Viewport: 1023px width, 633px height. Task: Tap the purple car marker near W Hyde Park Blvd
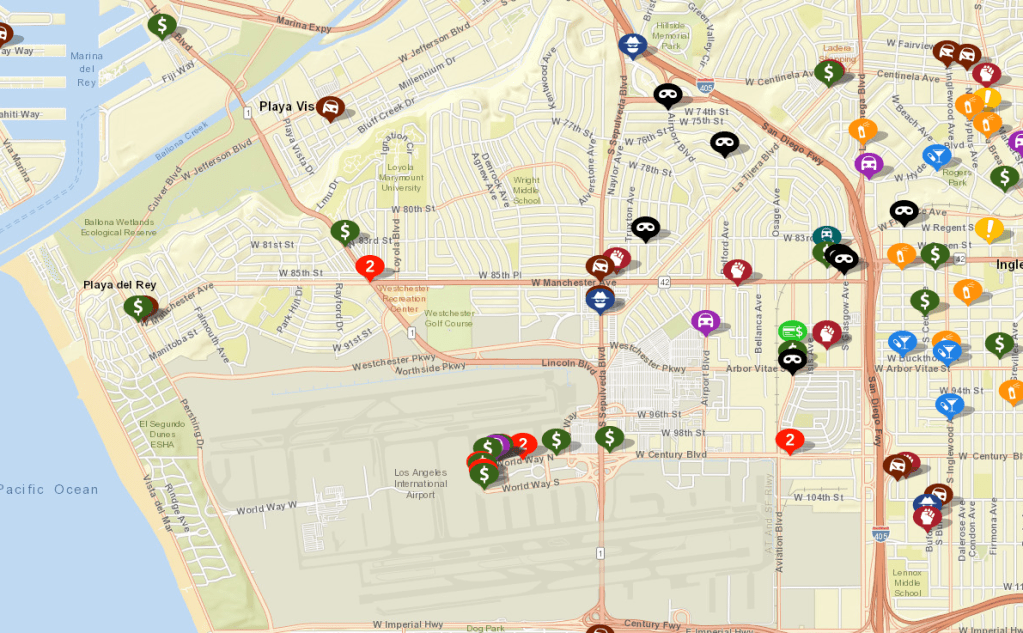click(x=869, y=164)
